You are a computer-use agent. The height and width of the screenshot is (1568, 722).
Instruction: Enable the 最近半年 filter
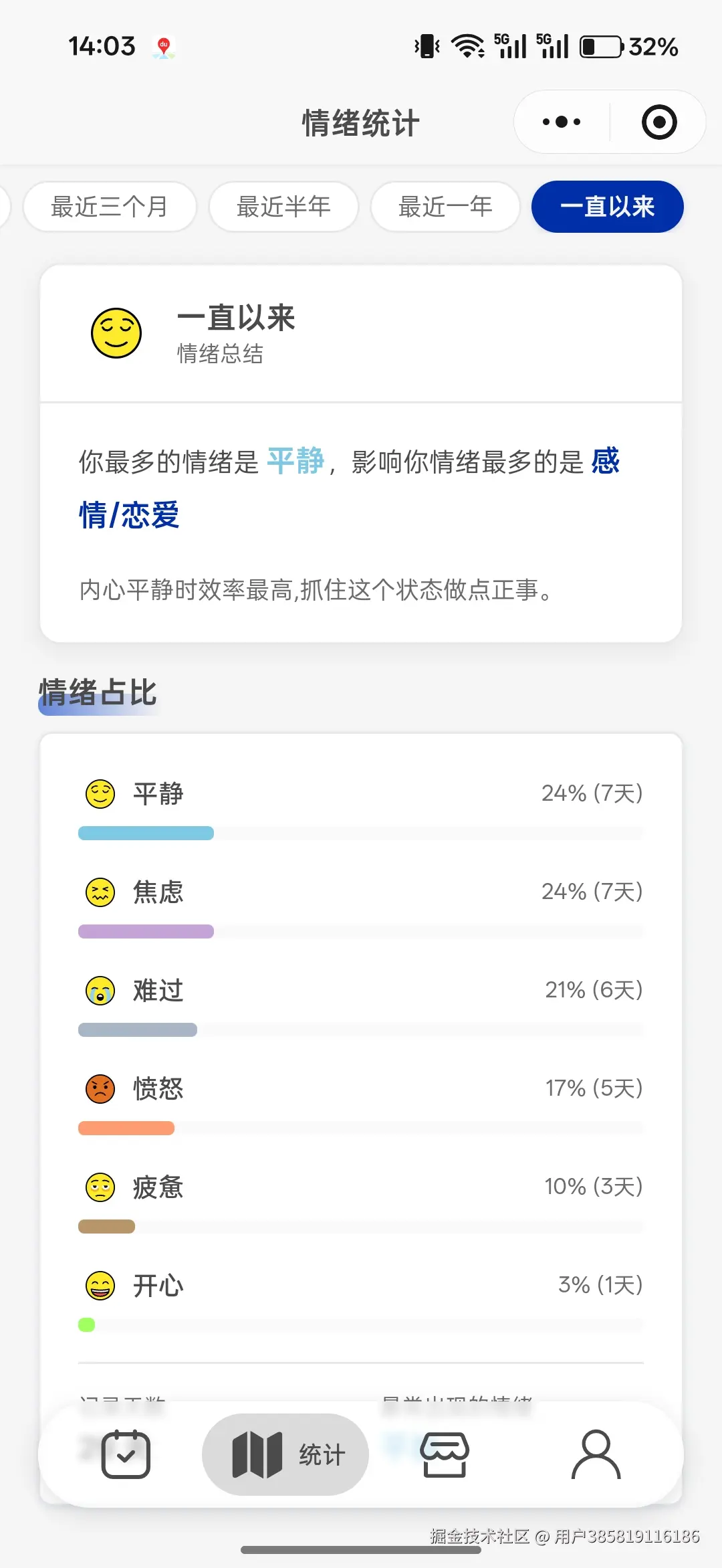click(283, 207)
